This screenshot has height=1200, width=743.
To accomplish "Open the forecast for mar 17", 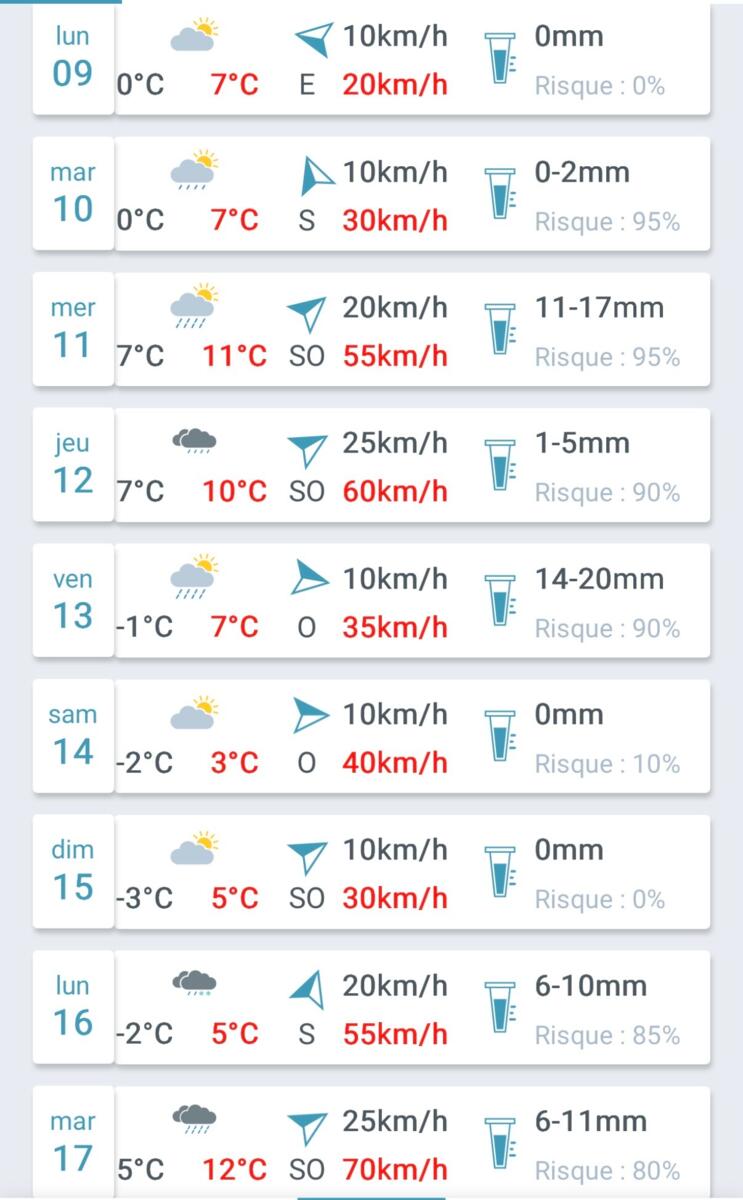I will [x=371, y=1144].
